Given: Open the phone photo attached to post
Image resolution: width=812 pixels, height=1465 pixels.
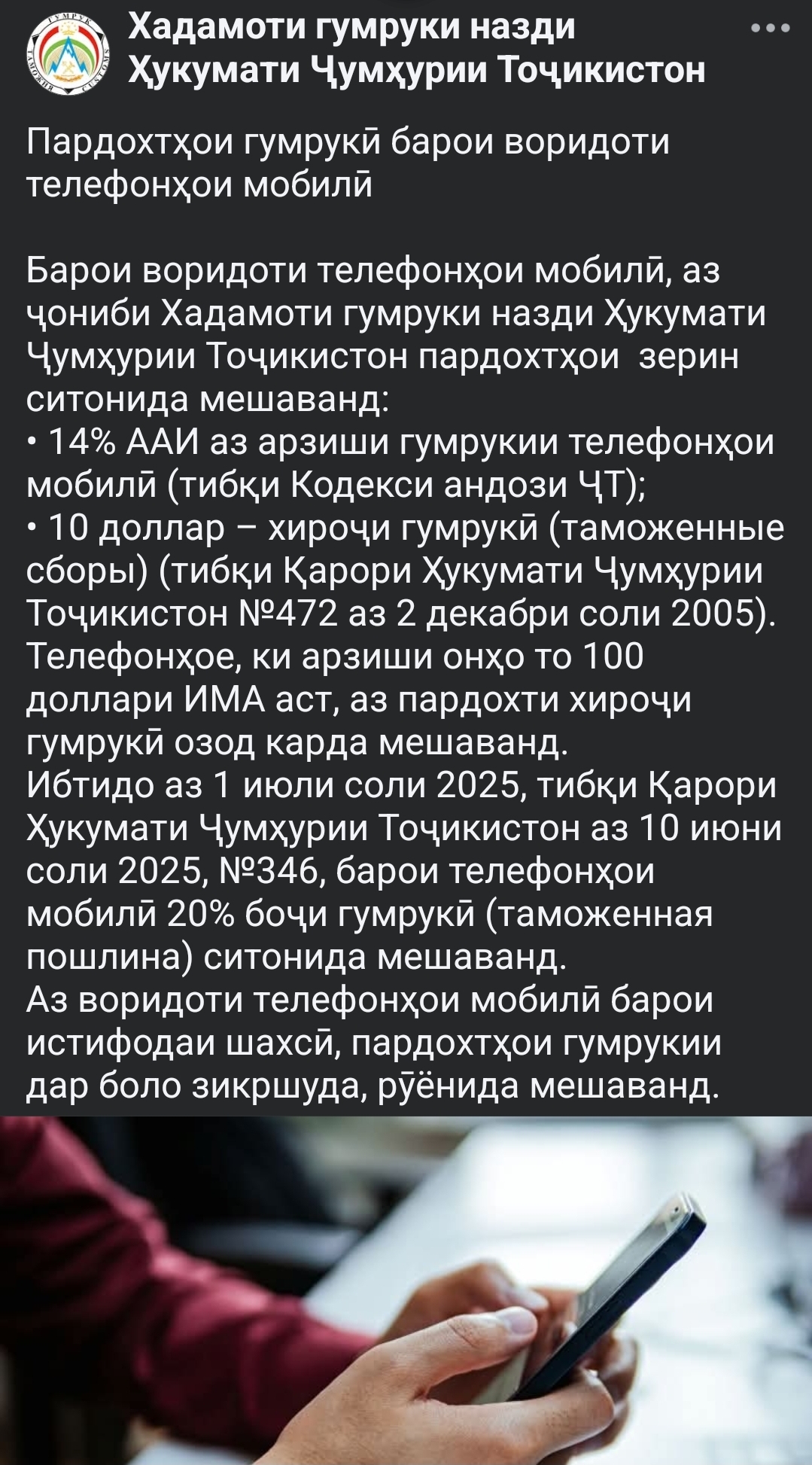Looking at the screenshot, I should [x=406, y=1289].
